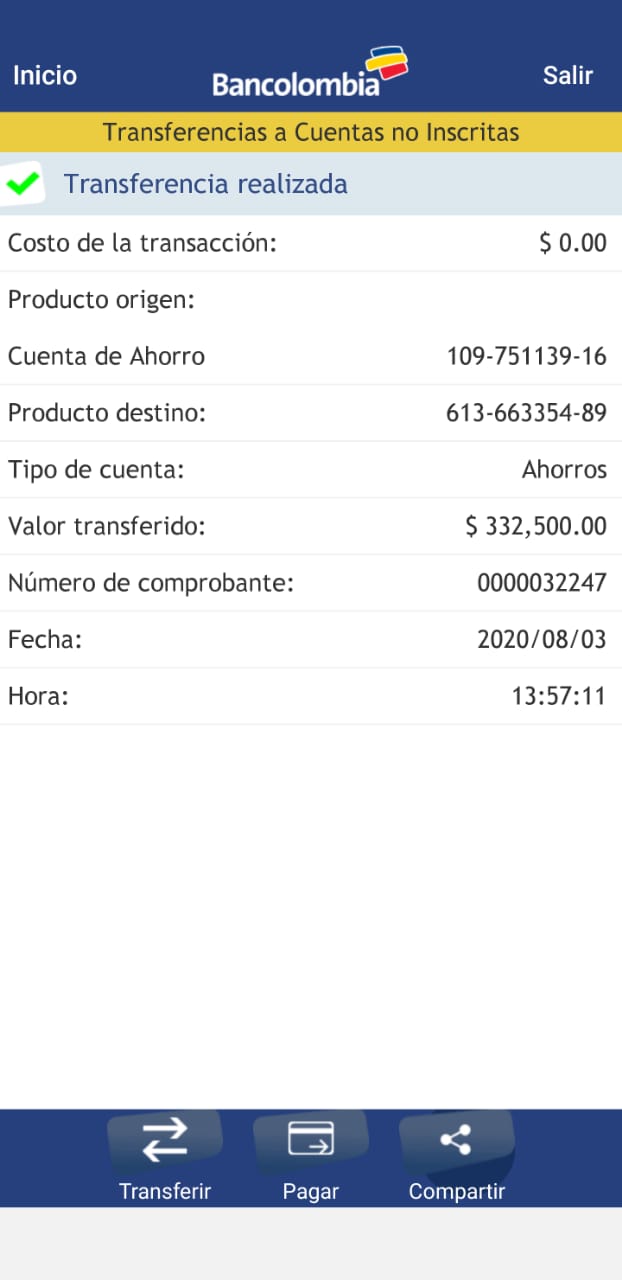Select the Pagar button
Viewport: 622px width, 1280px height.
tap(311, 1155)
